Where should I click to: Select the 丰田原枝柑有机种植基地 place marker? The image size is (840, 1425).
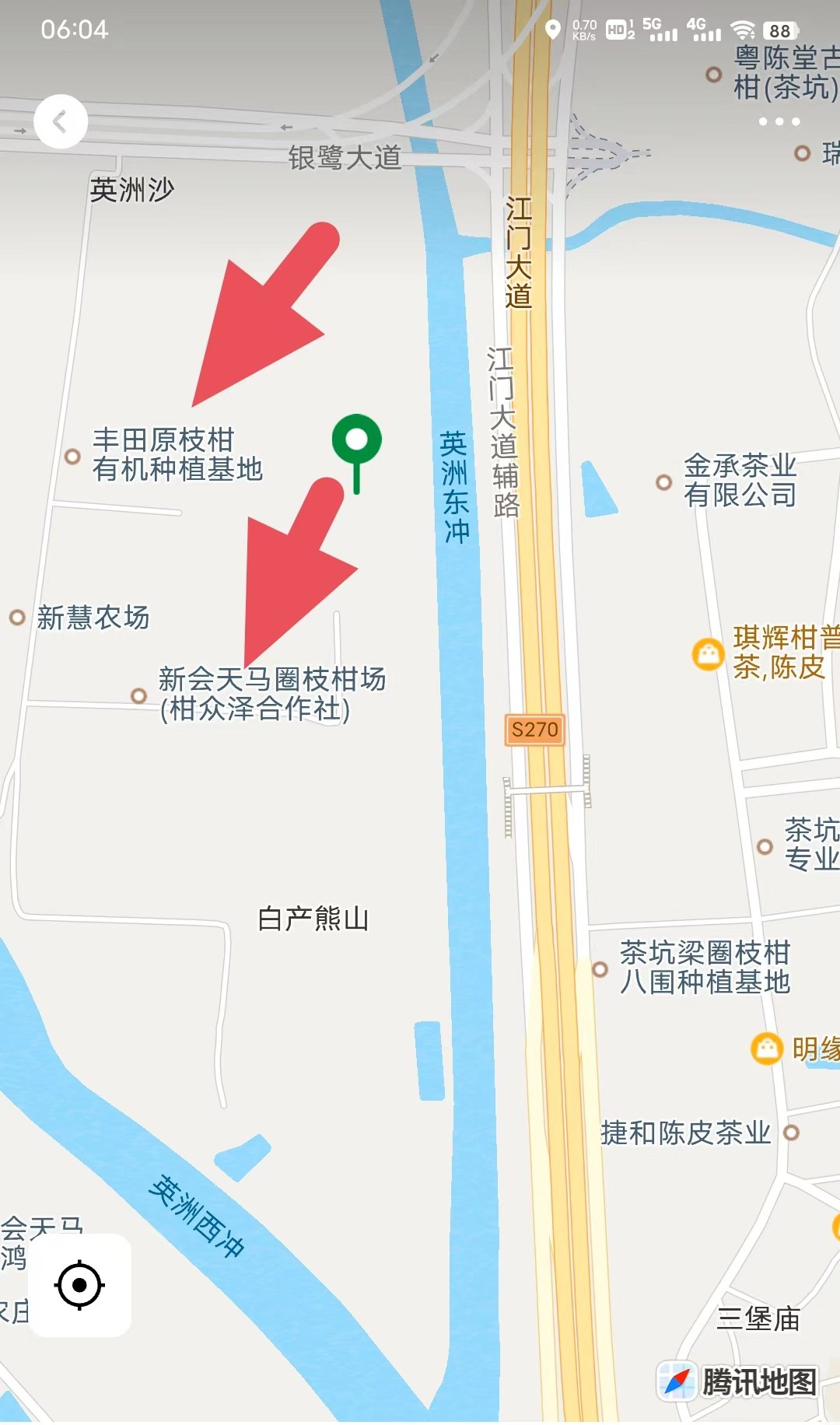(72, 456)
